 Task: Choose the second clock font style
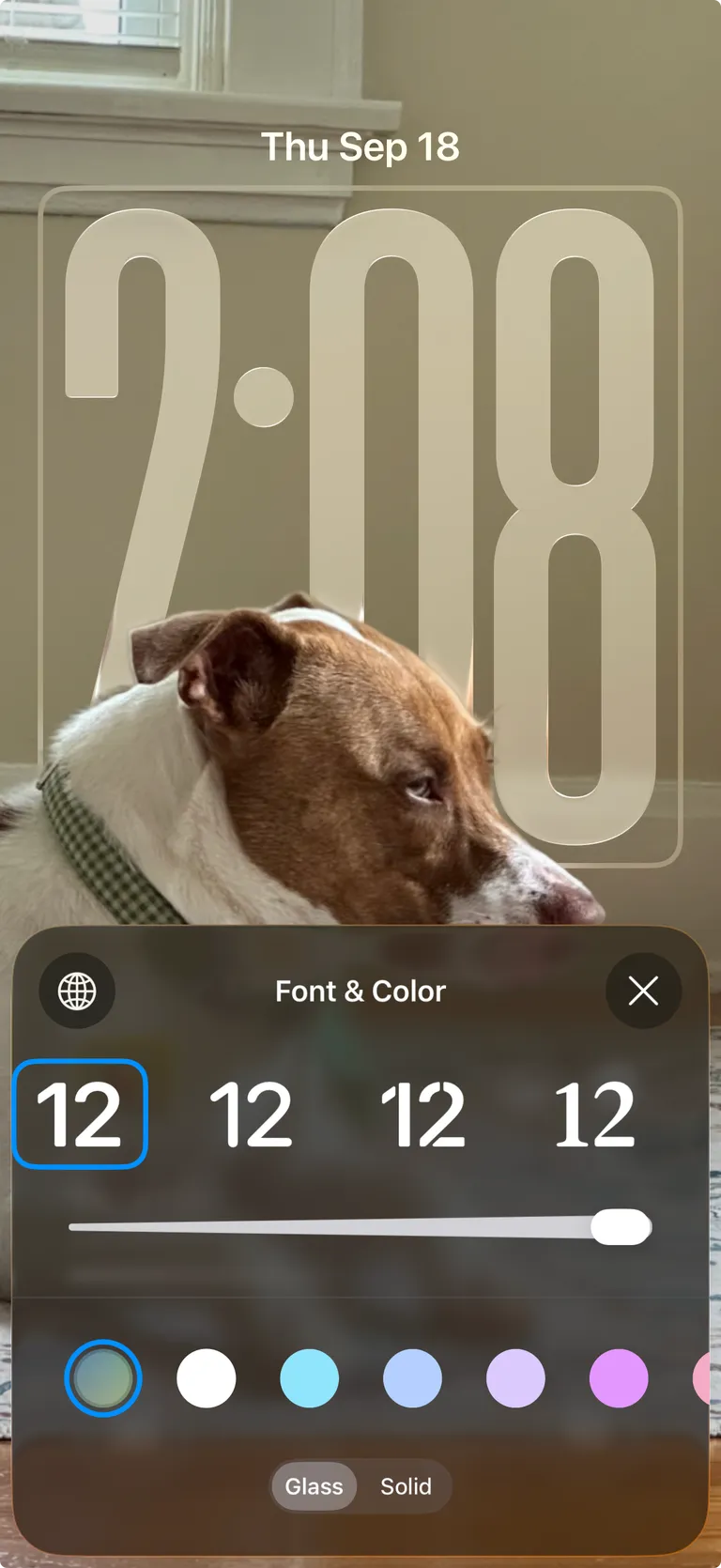252,1115
